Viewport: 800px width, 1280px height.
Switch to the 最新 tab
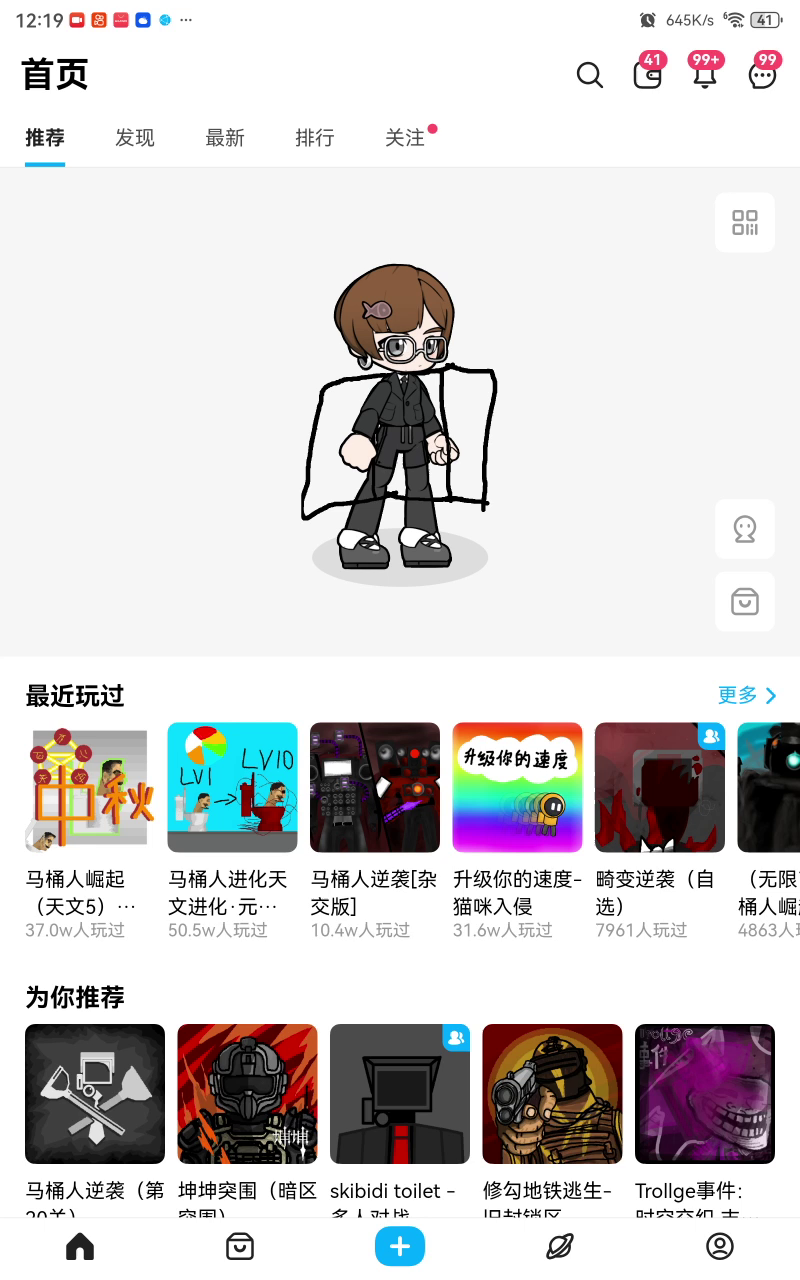(x=225, y=138)
